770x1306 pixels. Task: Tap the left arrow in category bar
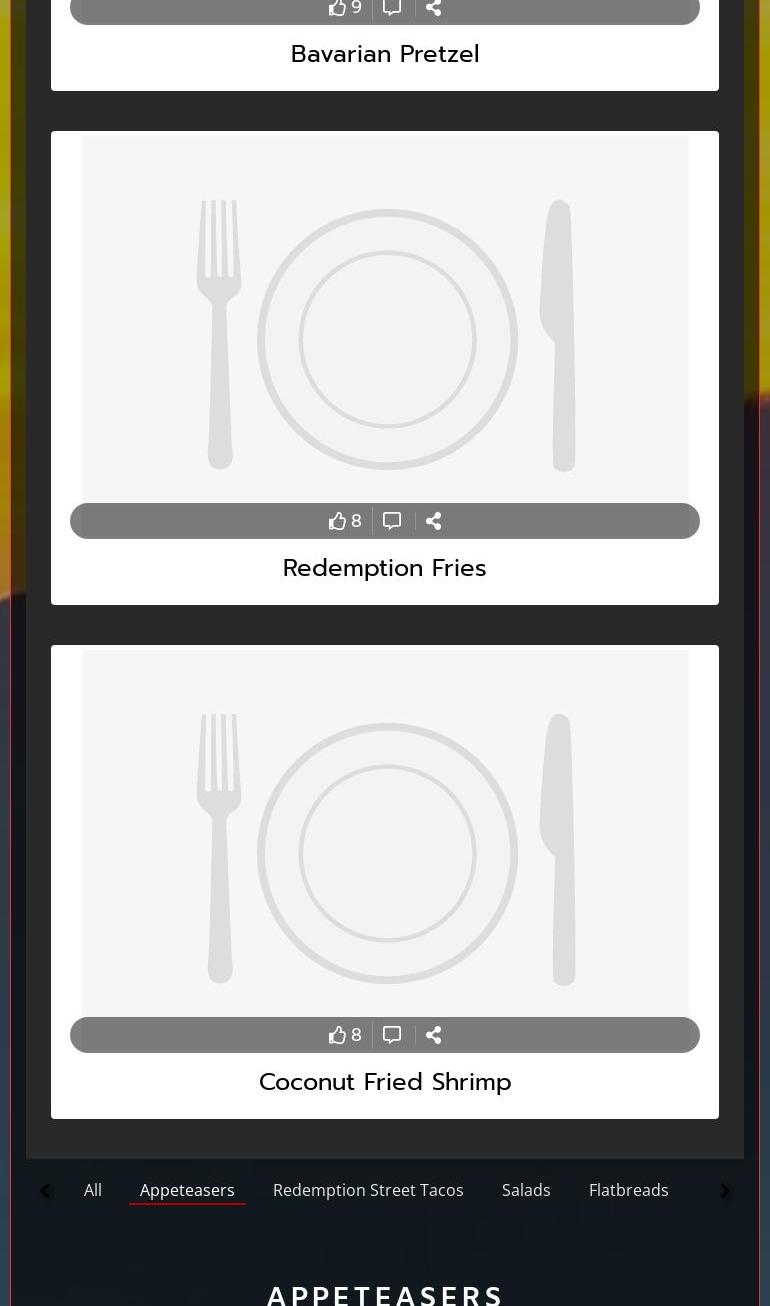[45, 1191]
